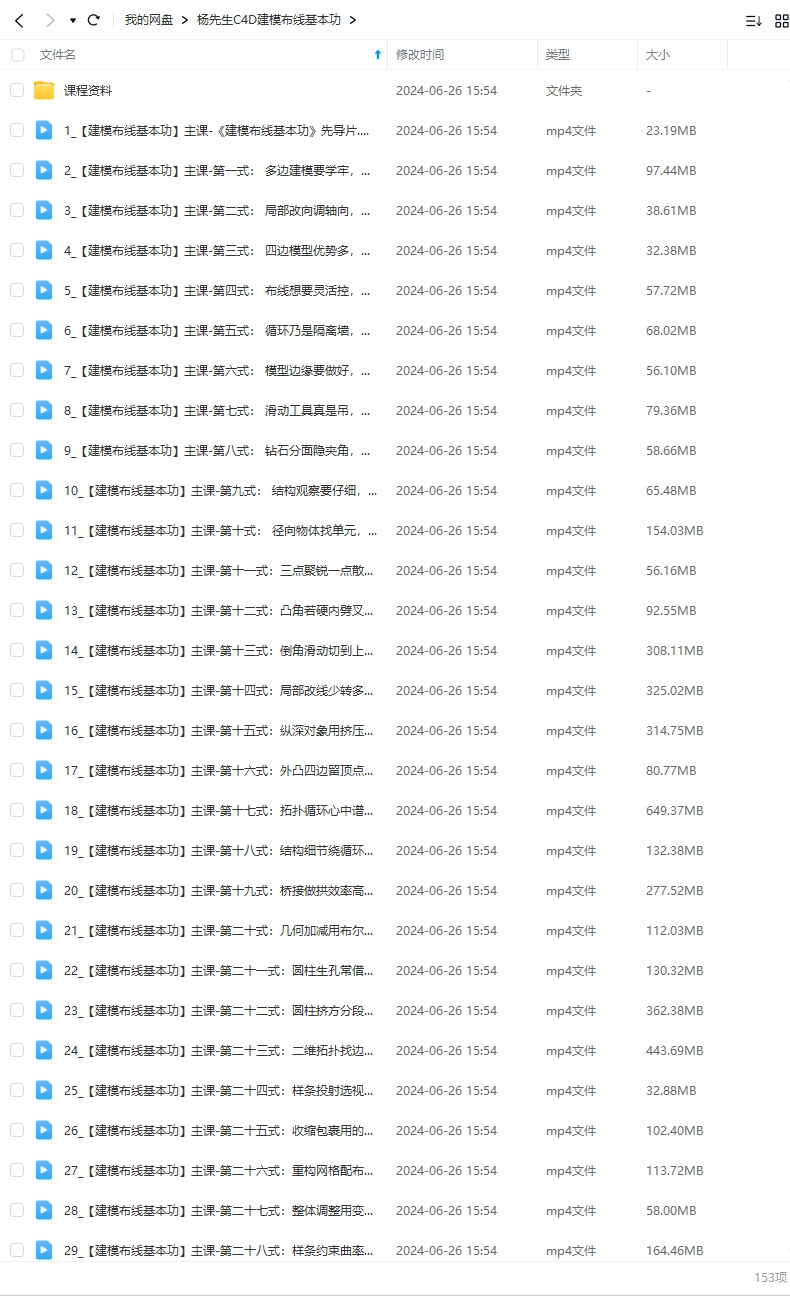Screen dimensions: 790x1296
Task: Open the sort order menu
Action: coord(753,20)
